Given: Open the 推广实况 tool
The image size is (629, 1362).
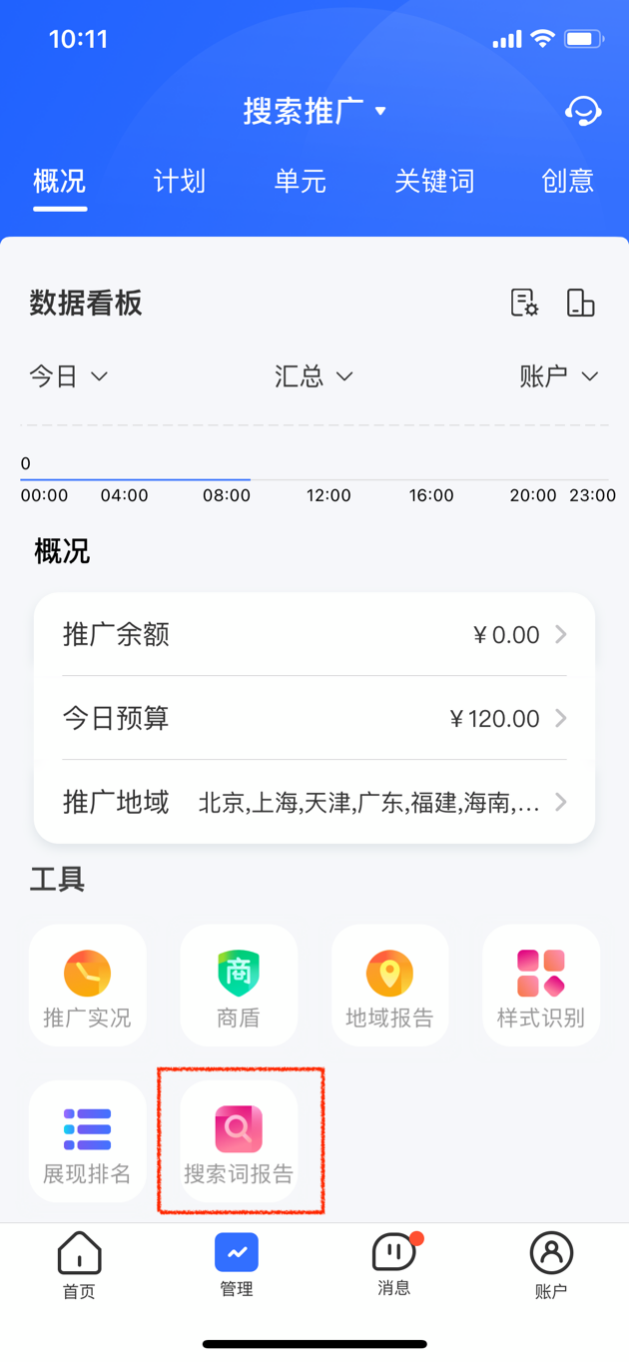Looking at the screenshot, I should [87, 985].
